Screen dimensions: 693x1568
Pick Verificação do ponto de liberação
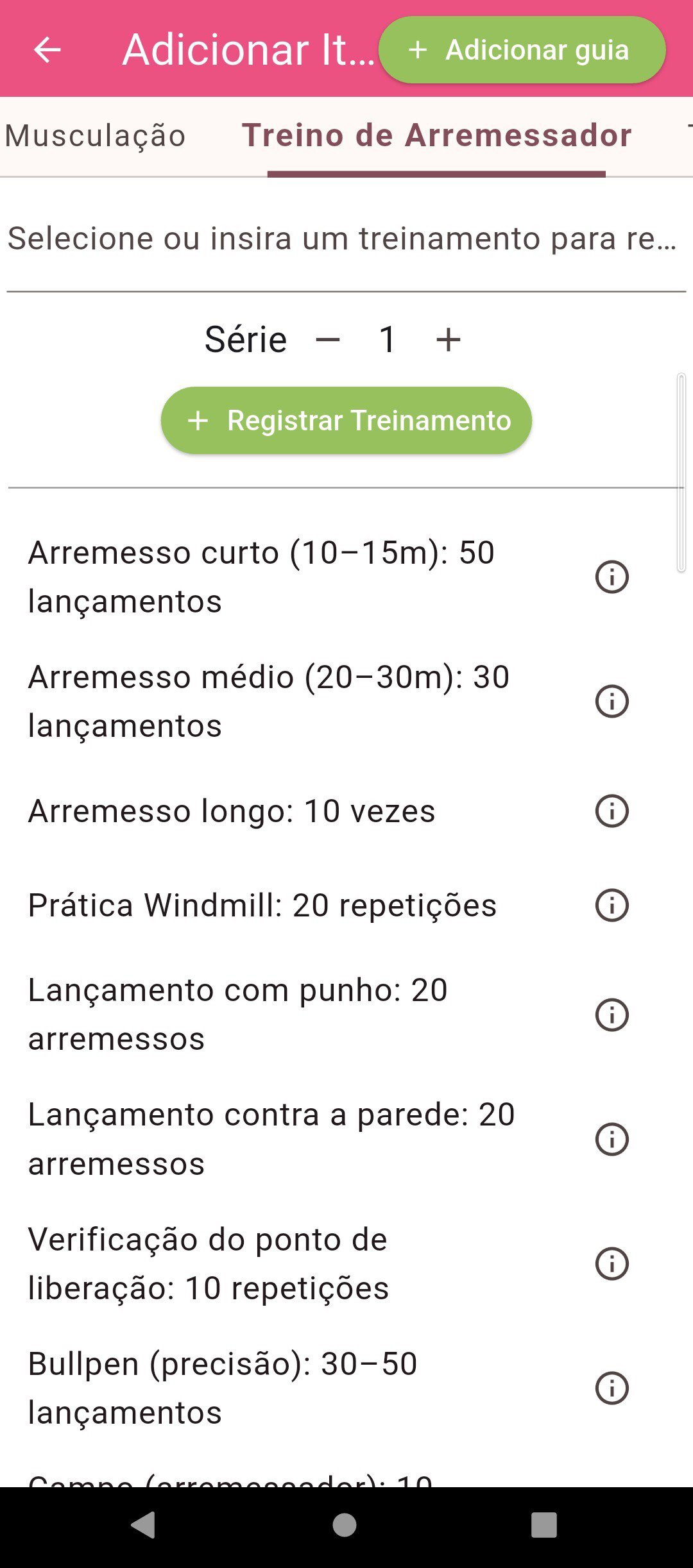tap(209, 1263)
